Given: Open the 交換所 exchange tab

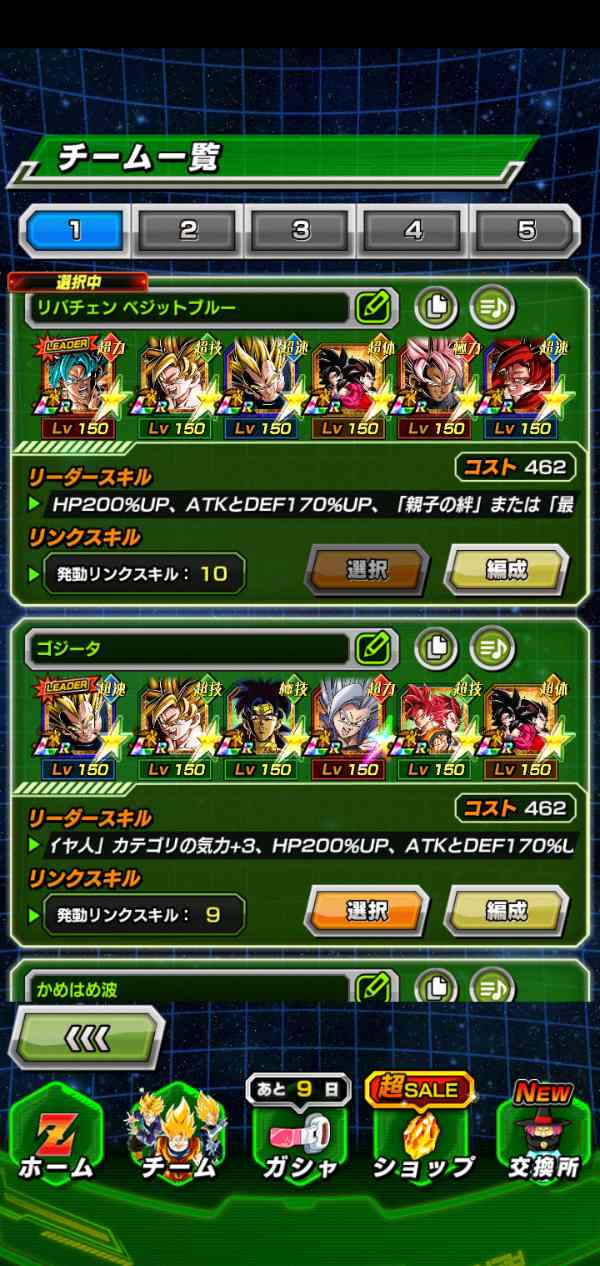Looking at the screenshot, I should [x=543, y=1140].
